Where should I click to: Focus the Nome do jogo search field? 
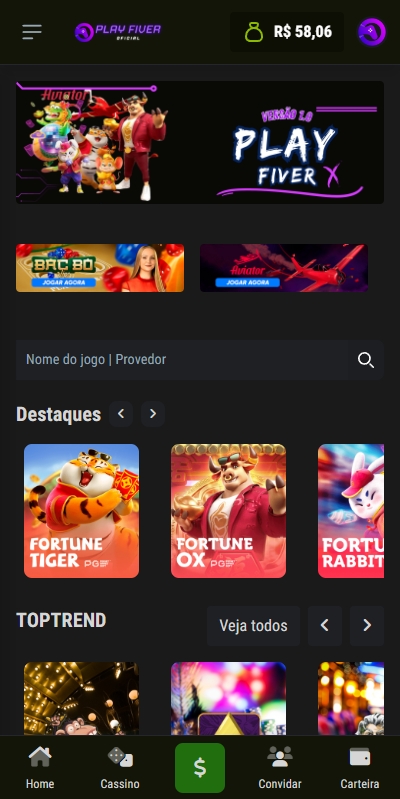181,360
